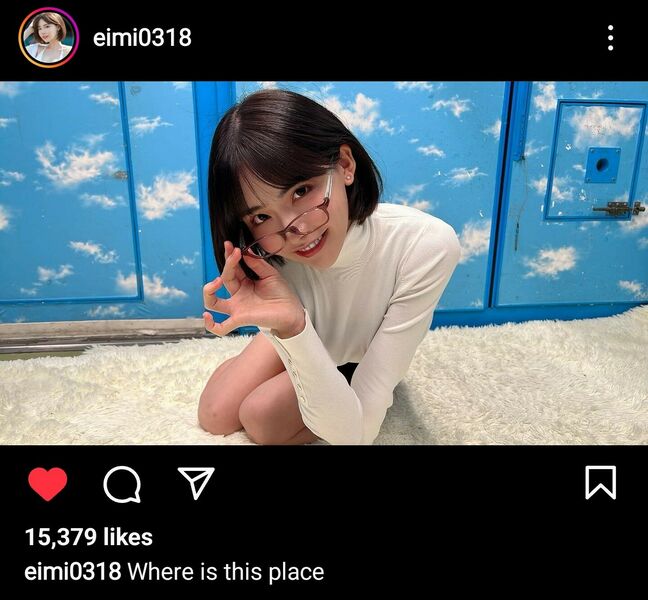This screenshot has height=600, width=648.
Task: Save the post with bookmark icon
Action: [x=600, y=483]
